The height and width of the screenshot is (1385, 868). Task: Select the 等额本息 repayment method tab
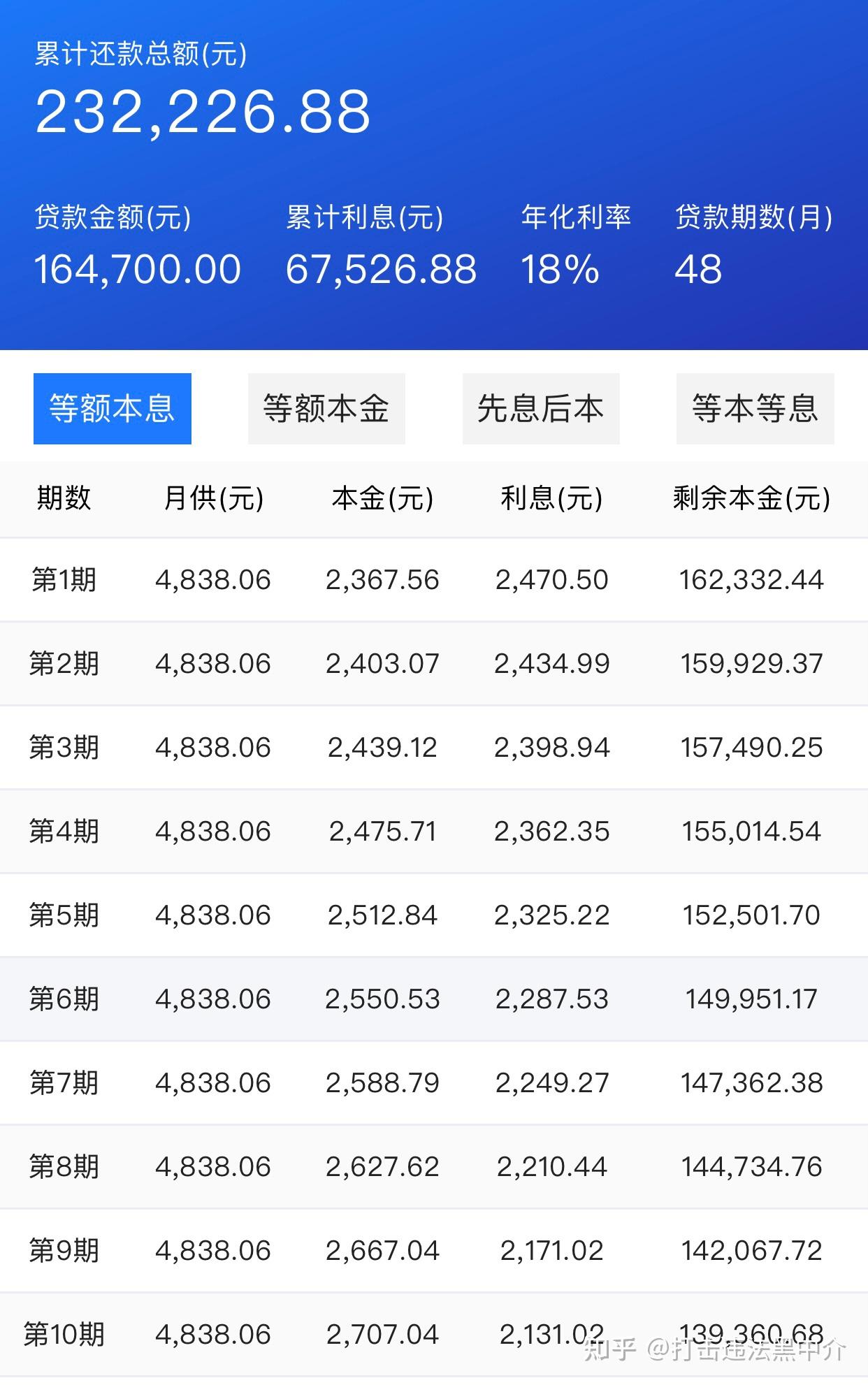113,410
